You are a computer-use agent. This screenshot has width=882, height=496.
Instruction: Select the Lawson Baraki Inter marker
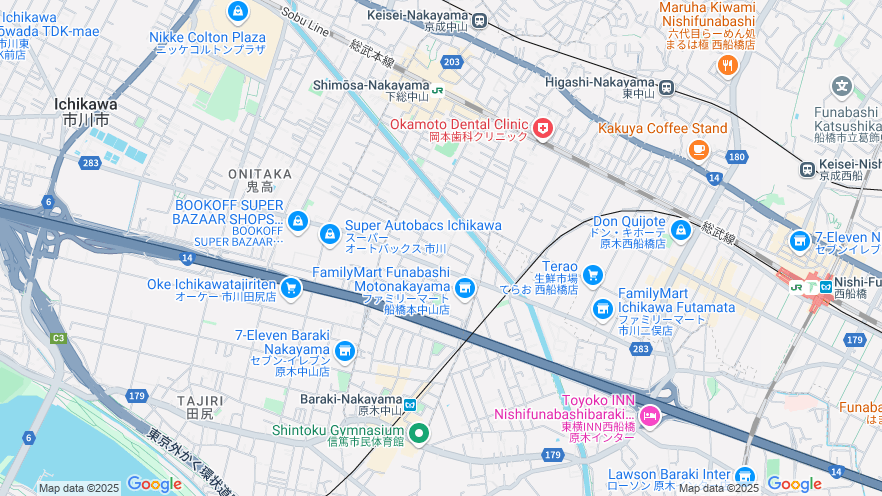point(743,476)
